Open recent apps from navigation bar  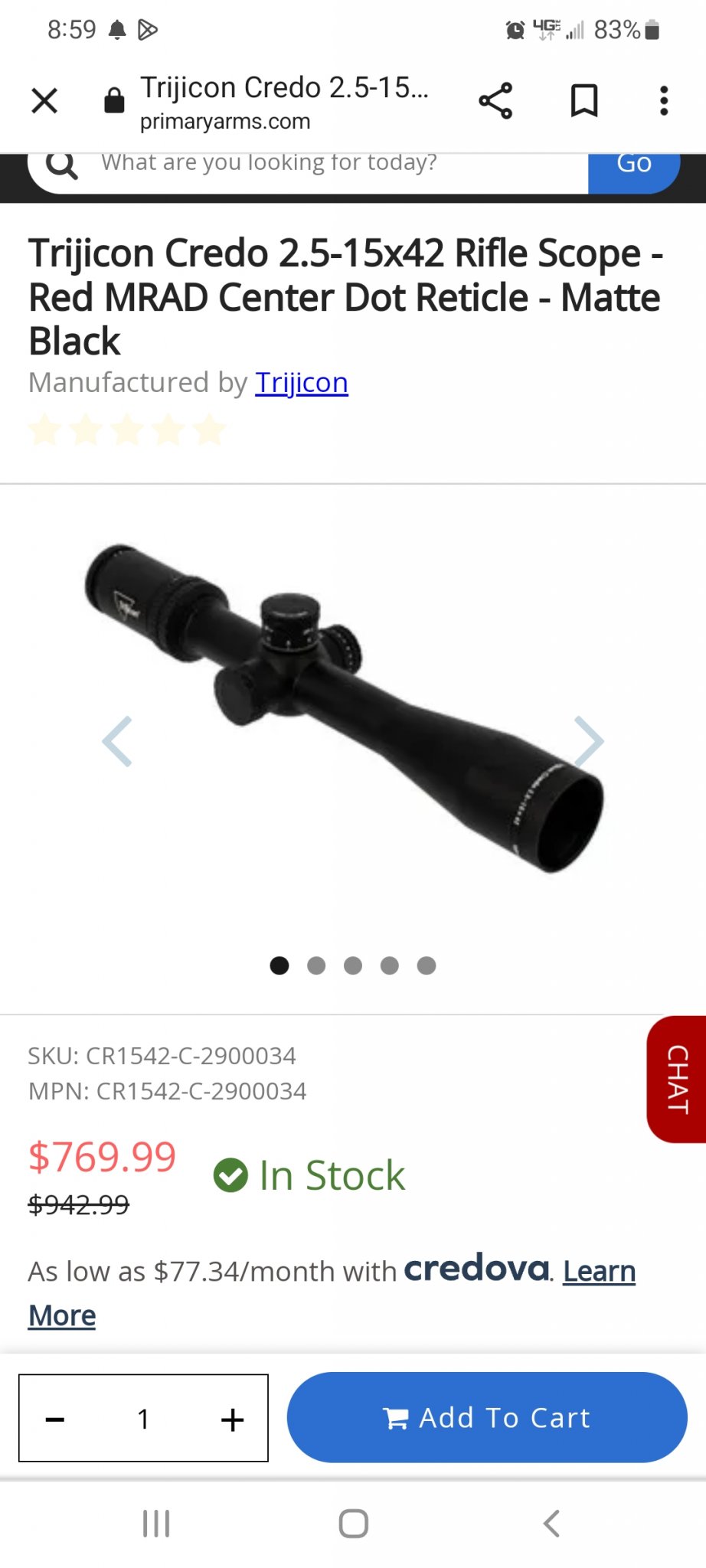(x=156, y=1524)
